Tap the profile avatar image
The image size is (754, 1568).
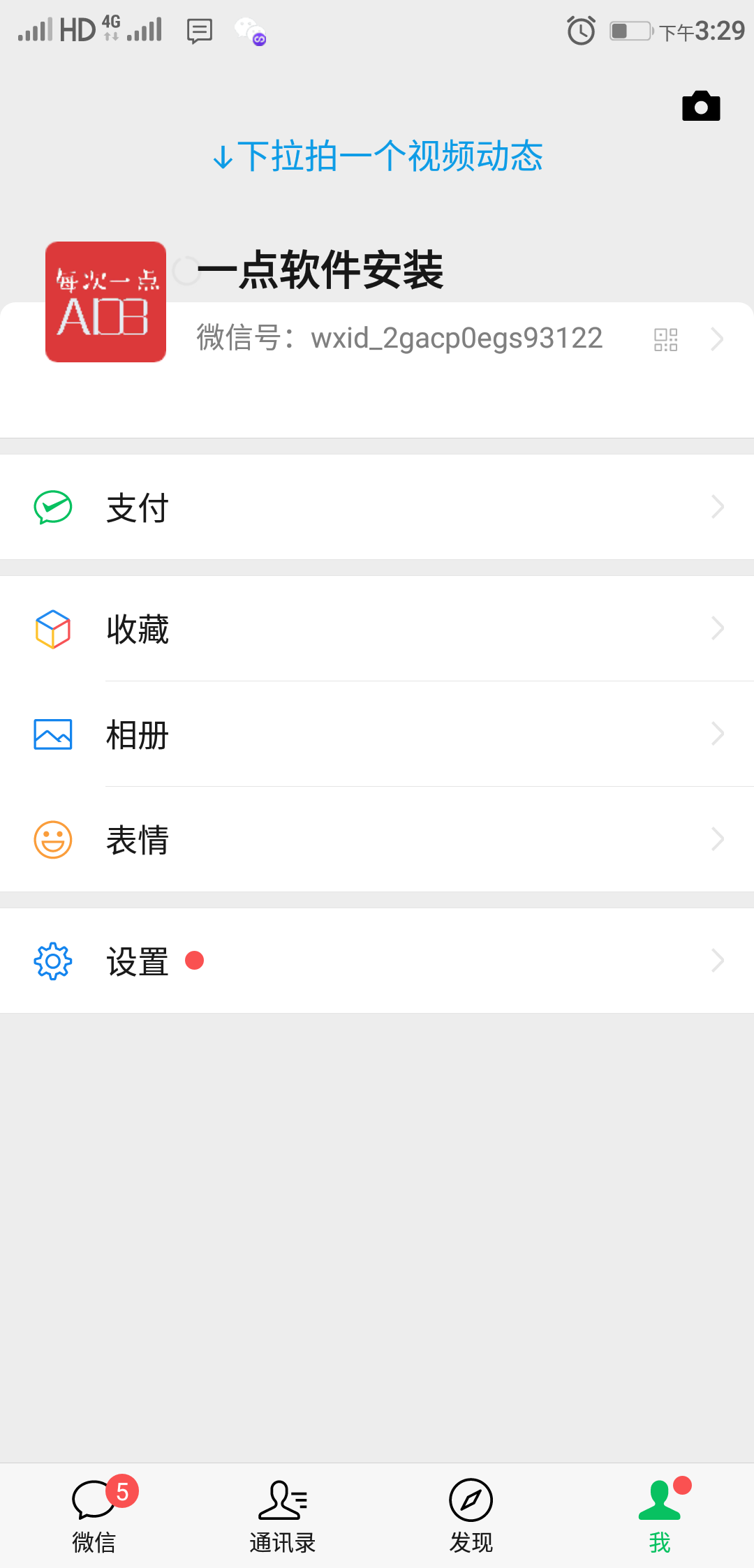[x=105, y=302]
